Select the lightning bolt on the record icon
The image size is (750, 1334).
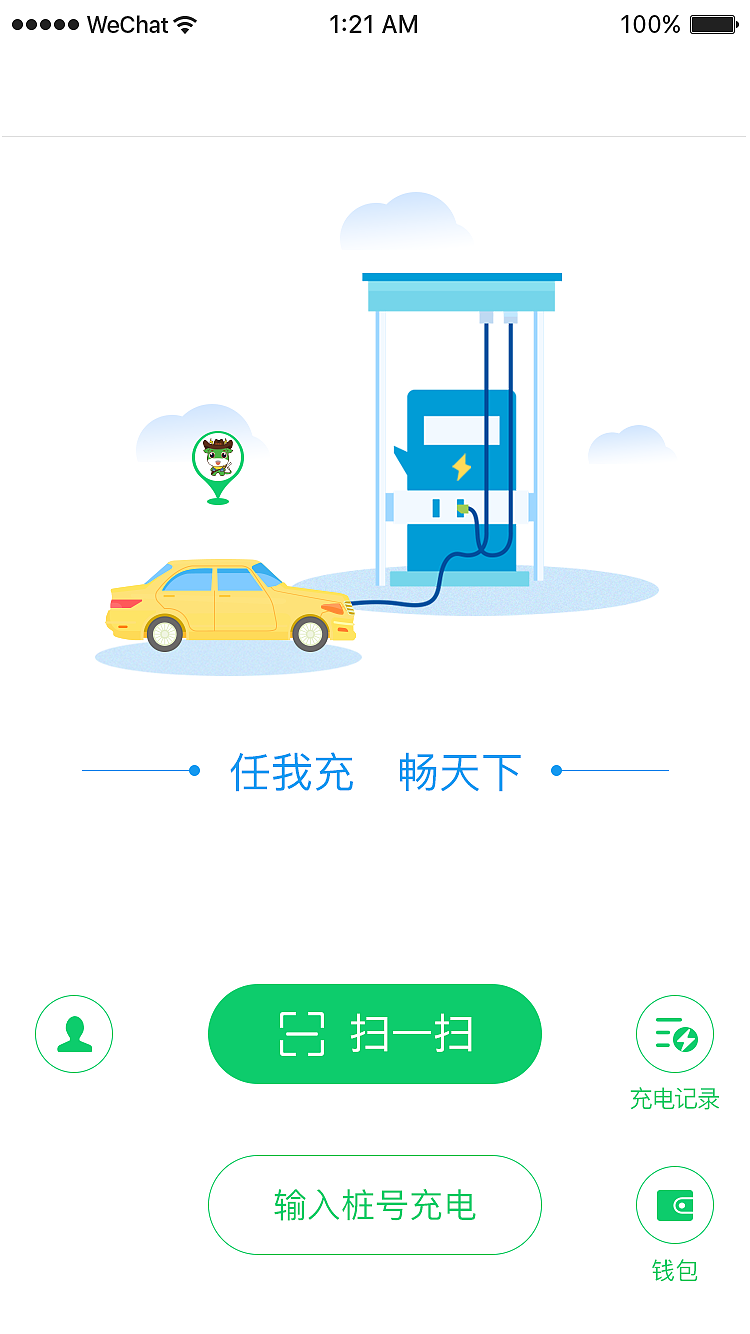[x=686, y=1040]
